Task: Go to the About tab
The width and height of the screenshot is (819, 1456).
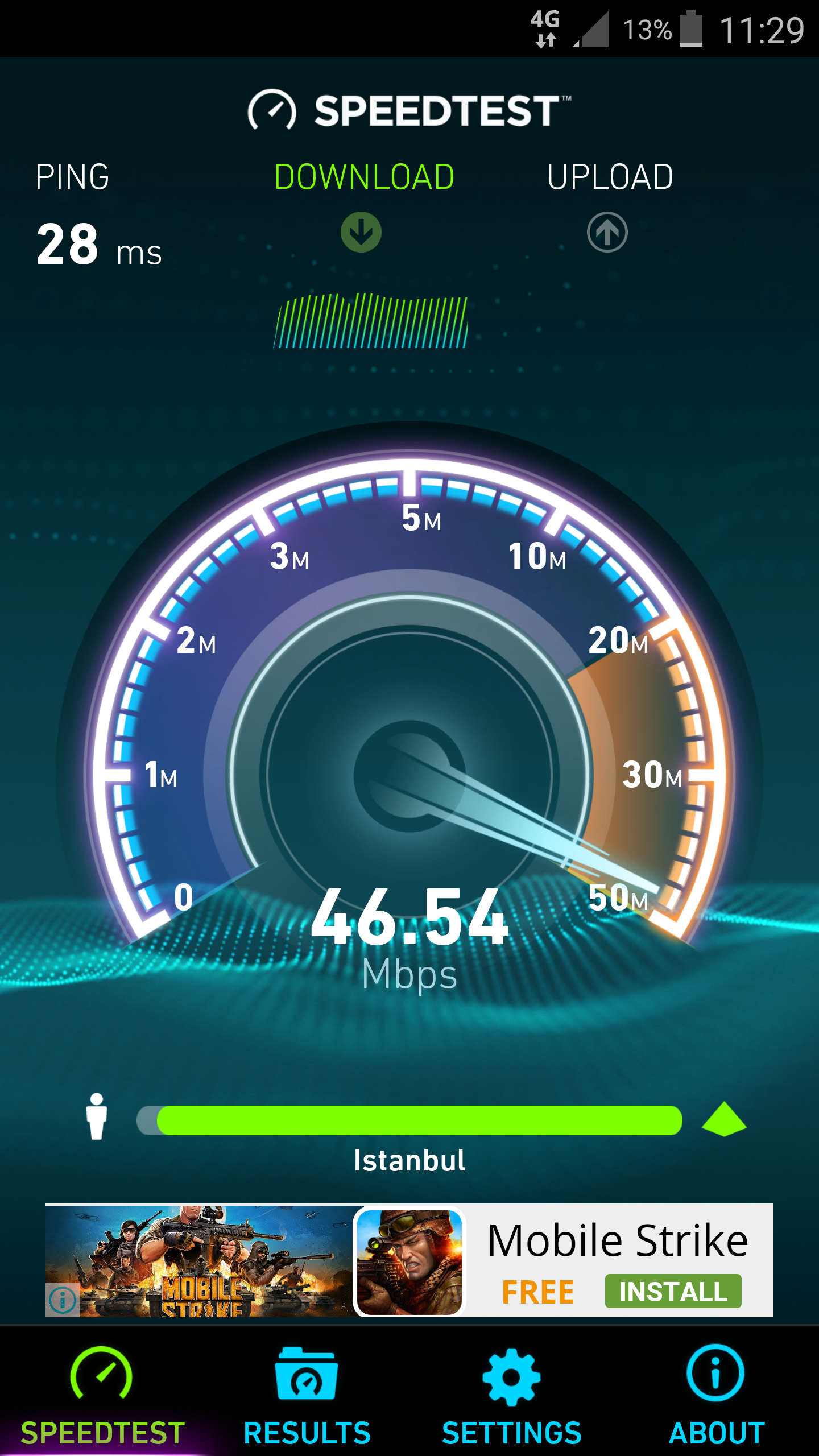Action: point(716,1393)
